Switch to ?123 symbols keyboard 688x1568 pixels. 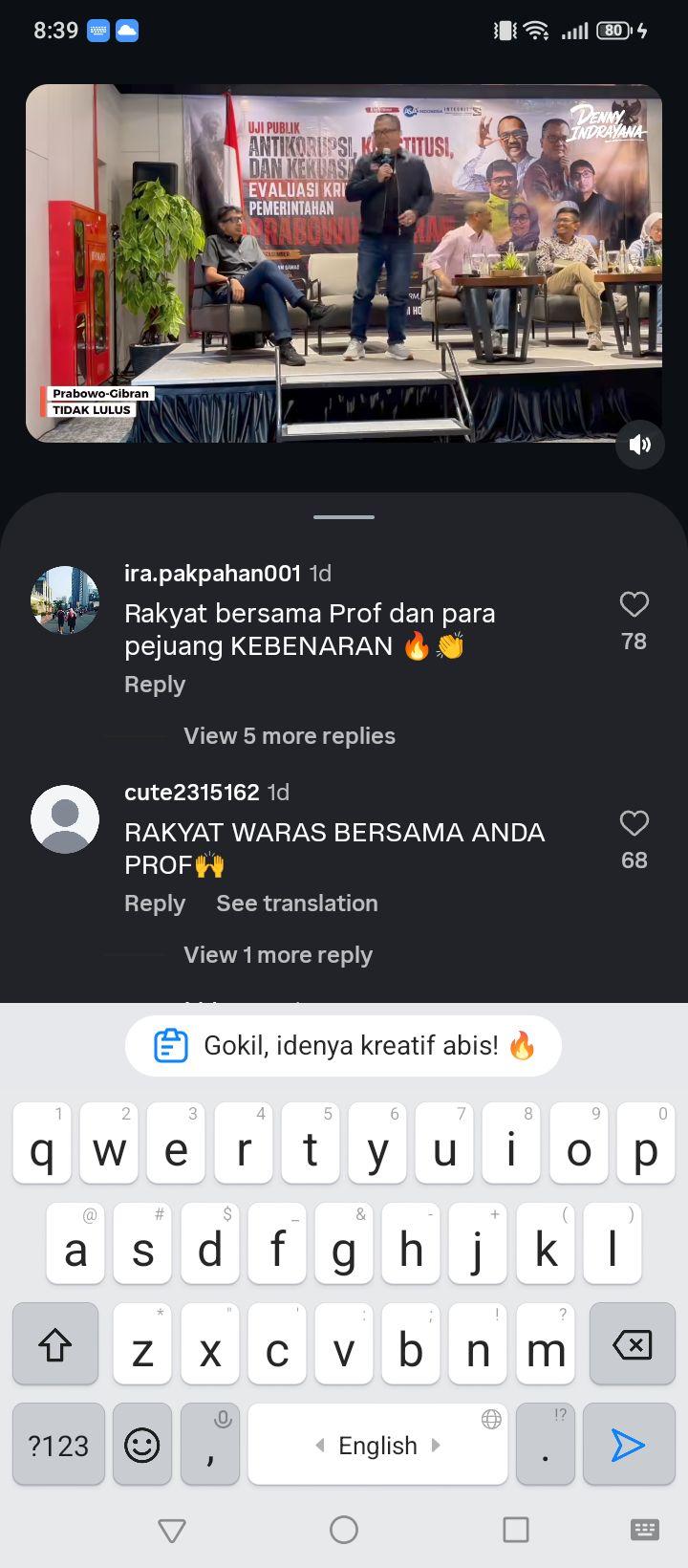click(58, 1444)
